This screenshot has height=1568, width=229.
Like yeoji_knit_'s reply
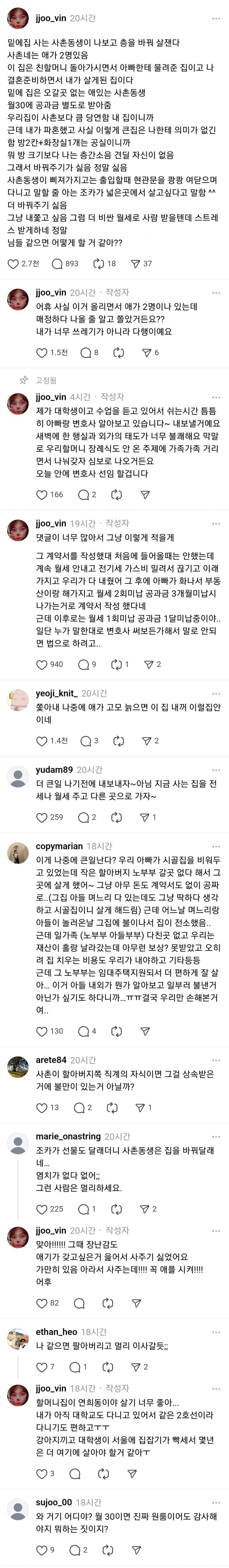pos(41,741)
